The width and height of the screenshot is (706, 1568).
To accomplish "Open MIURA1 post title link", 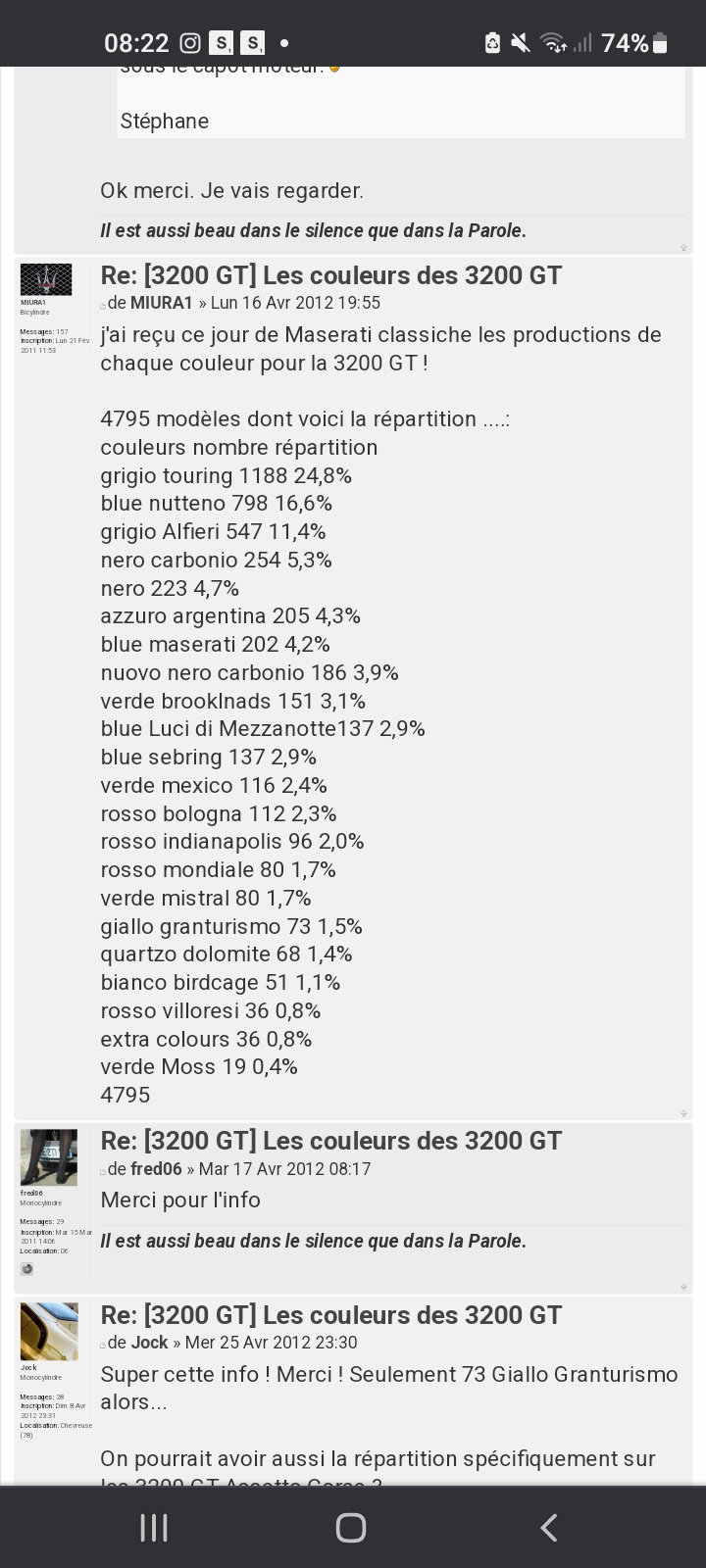I will coord(330,275).
